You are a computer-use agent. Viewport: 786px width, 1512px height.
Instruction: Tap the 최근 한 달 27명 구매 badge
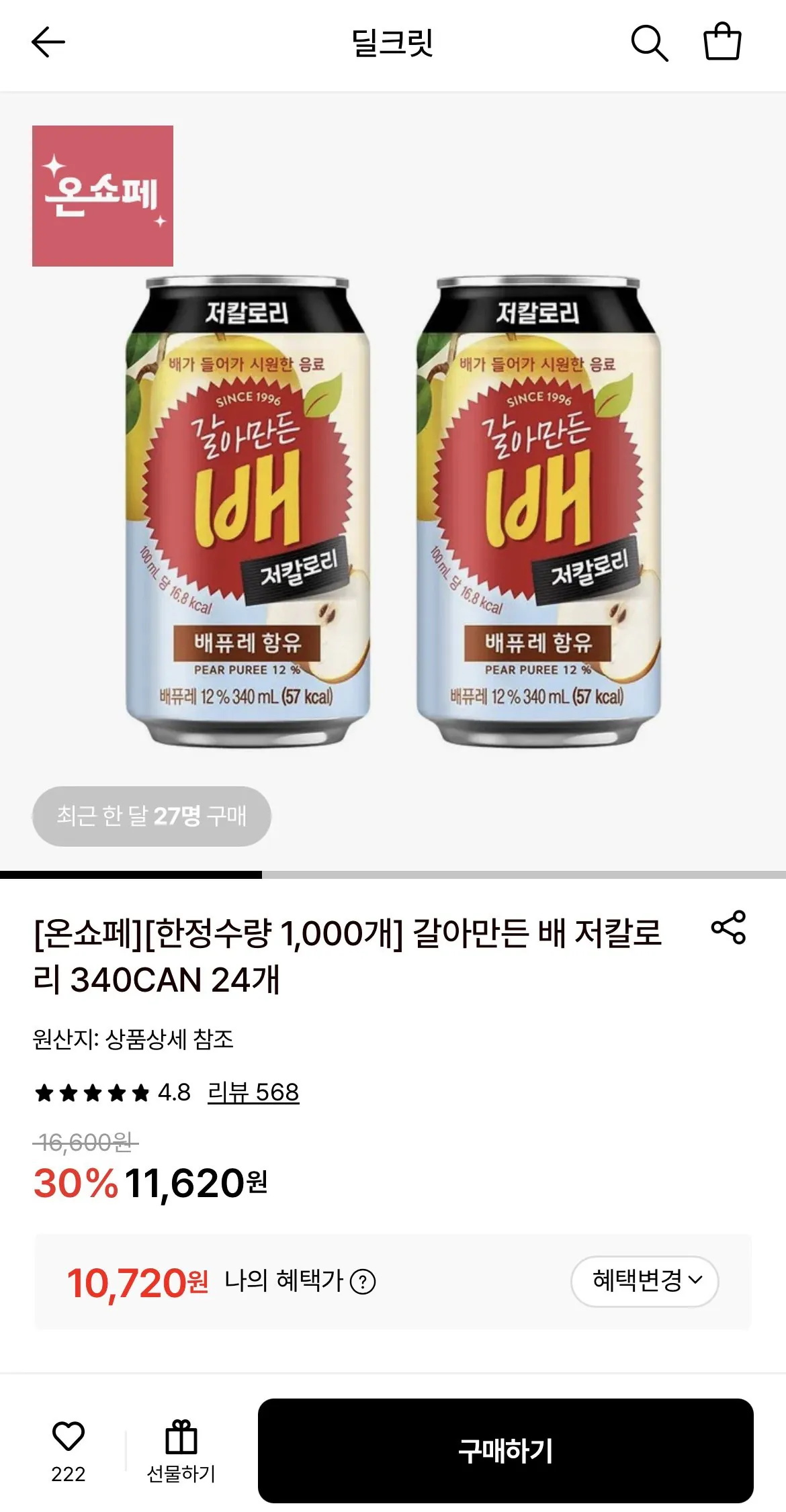151,816
